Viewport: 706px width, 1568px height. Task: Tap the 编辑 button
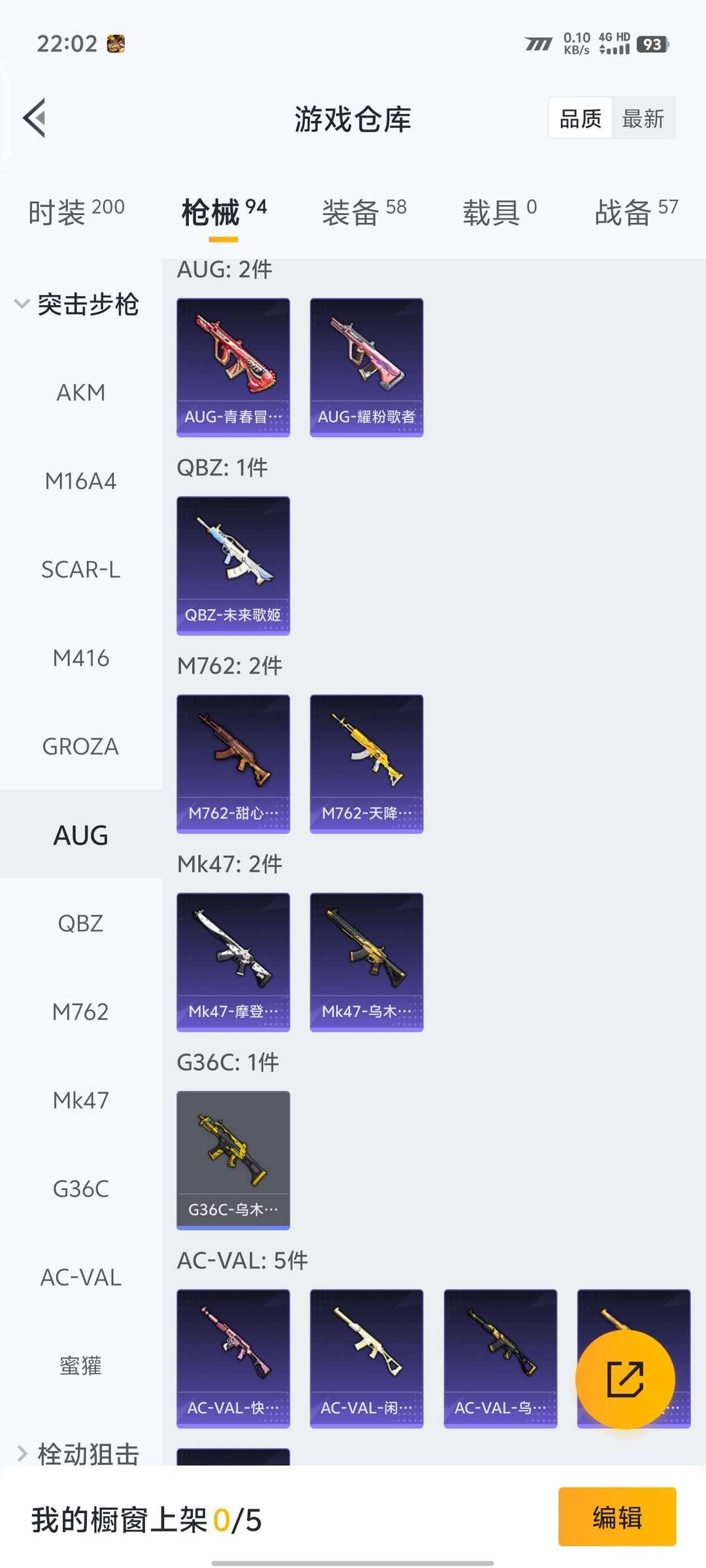click(616, 1517)
